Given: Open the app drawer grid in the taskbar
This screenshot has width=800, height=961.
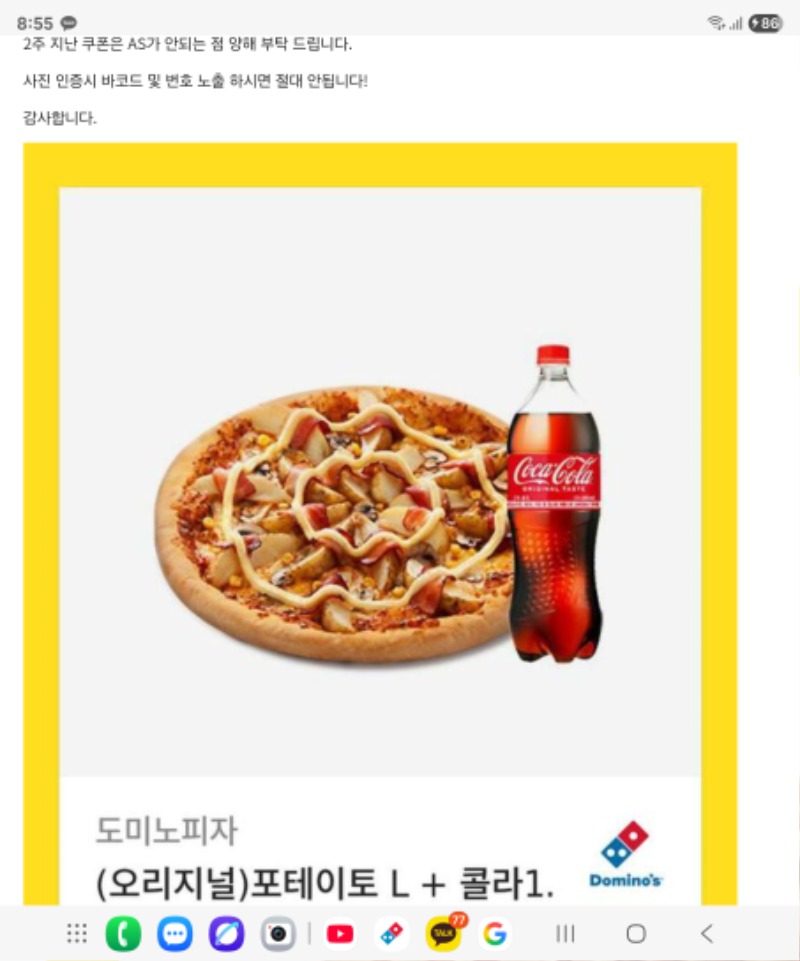Looking at the screenshot, I should tap(77, 934).
